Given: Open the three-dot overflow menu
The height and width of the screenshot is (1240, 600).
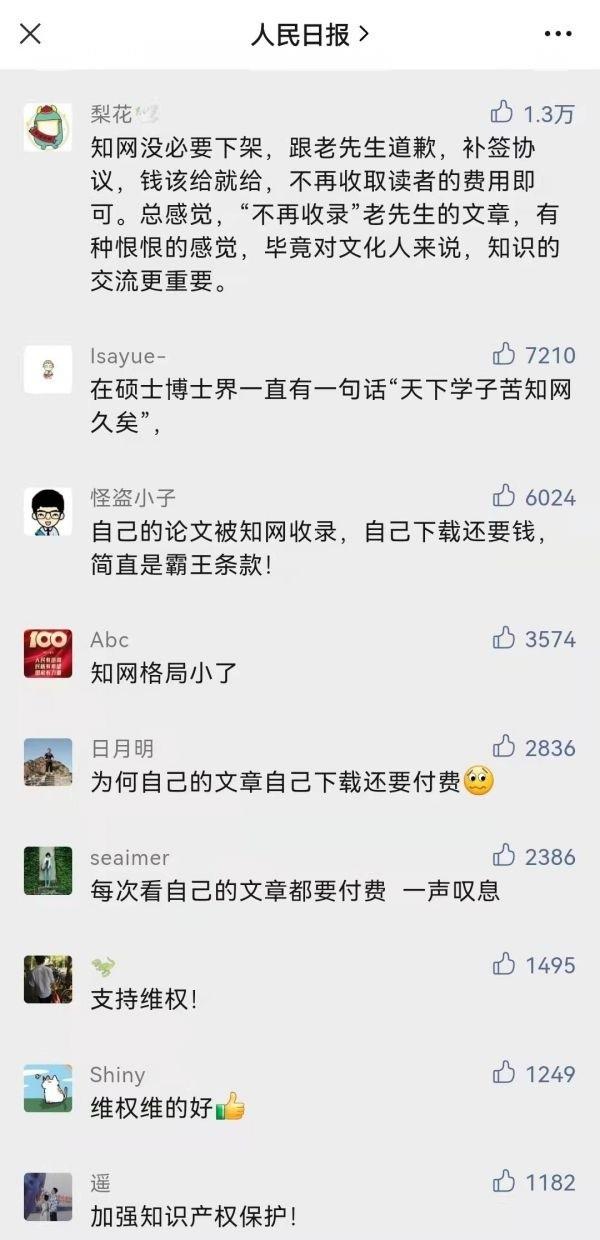Looking at the screenshot, I should point(558,34).
